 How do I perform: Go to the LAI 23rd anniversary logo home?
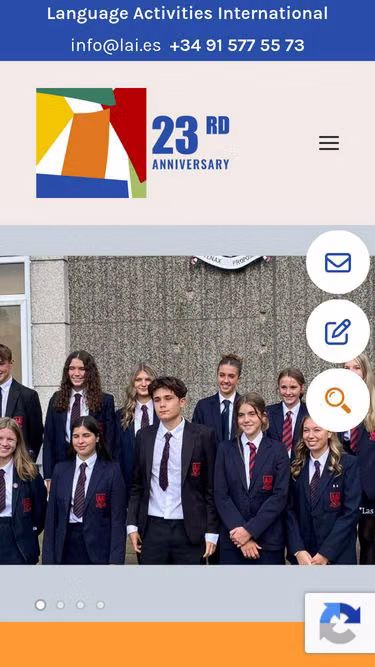tap(133, 143)
